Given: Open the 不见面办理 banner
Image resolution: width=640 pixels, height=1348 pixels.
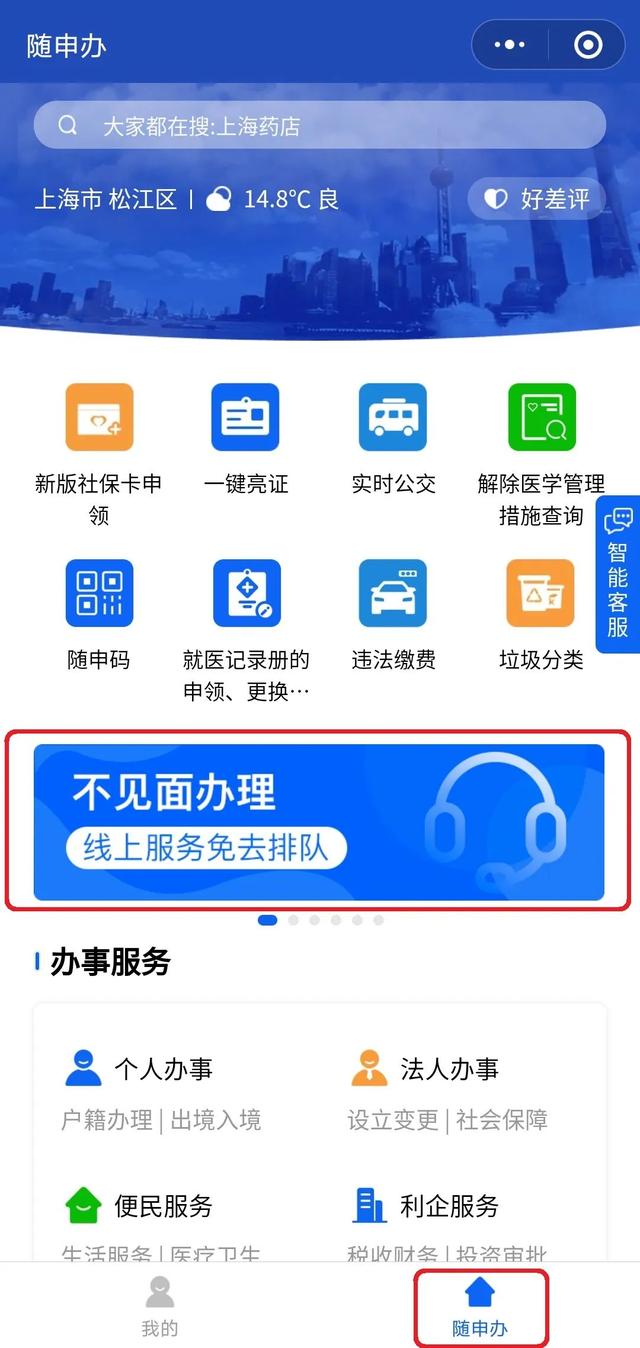Looking at the screenshot, I should pyautogui.click(x=319, y=822).
